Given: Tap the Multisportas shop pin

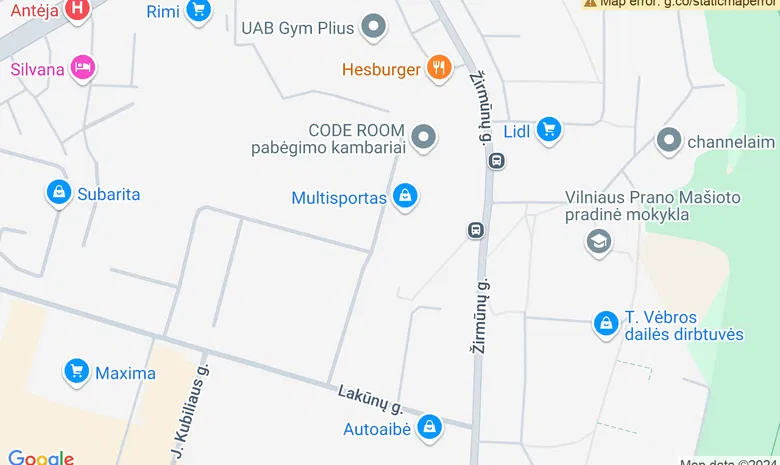Looking at the screenshot, I should 405,196.
